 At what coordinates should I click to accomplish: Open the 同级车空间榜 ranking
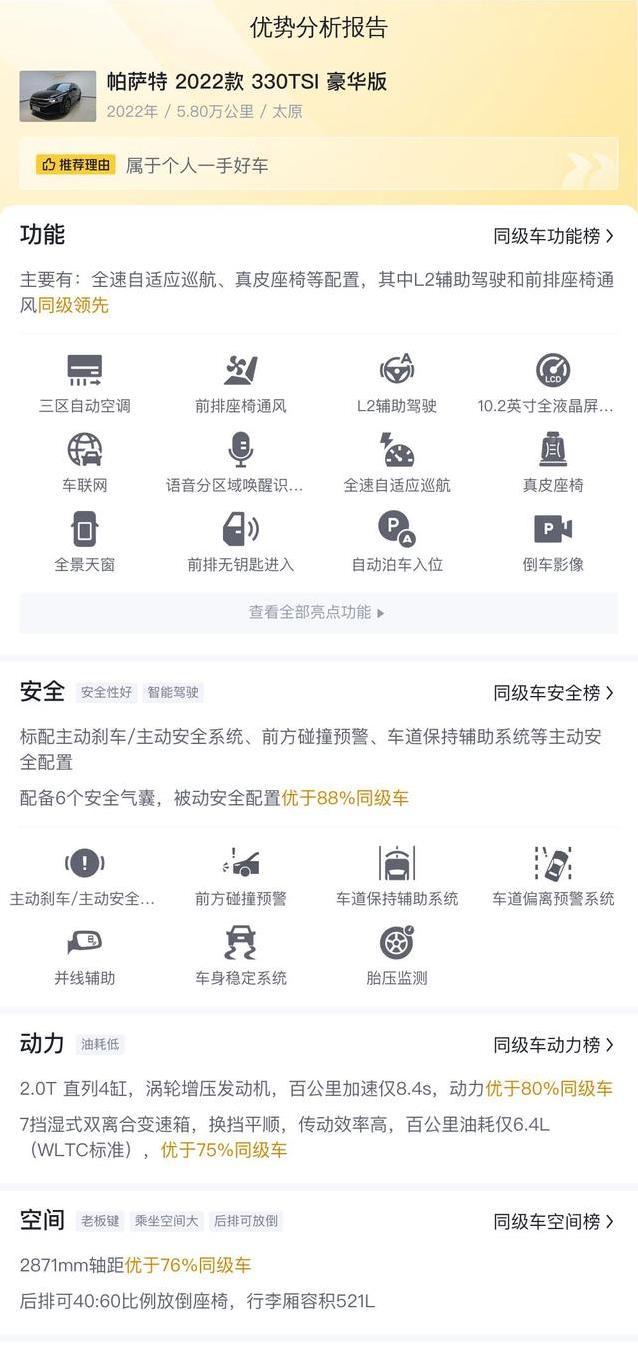click(x=553, y=1222)
